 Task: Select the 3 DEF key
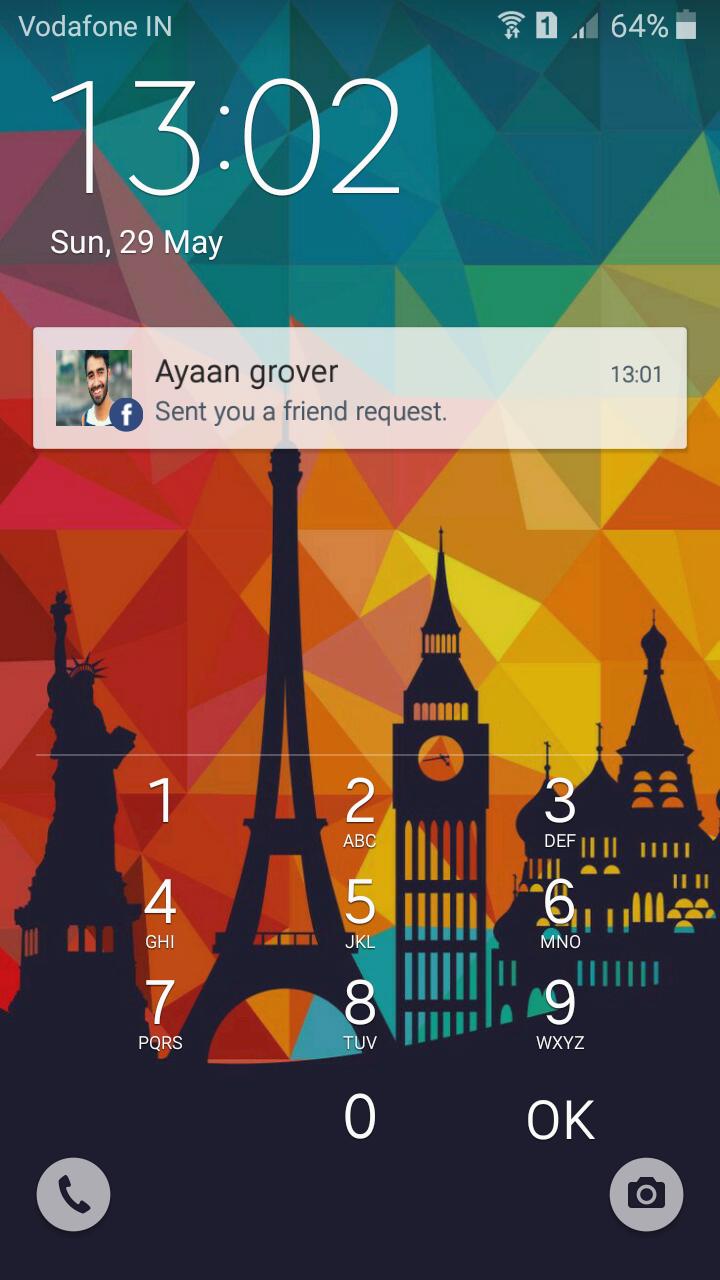coord(560,812)
